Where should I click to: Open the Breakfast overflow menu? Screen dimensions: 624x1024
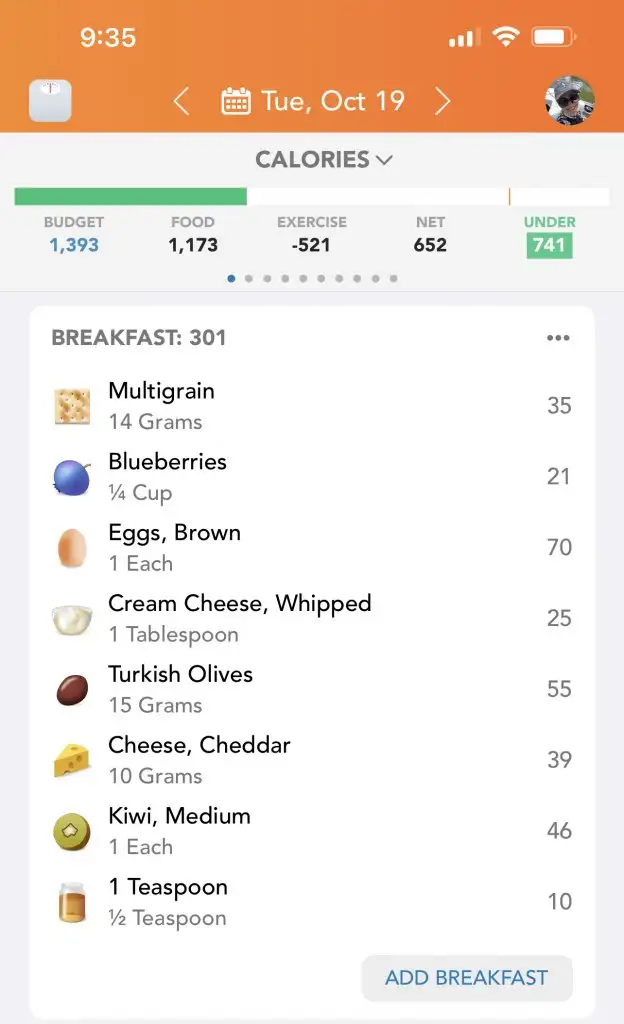[558, 338]
